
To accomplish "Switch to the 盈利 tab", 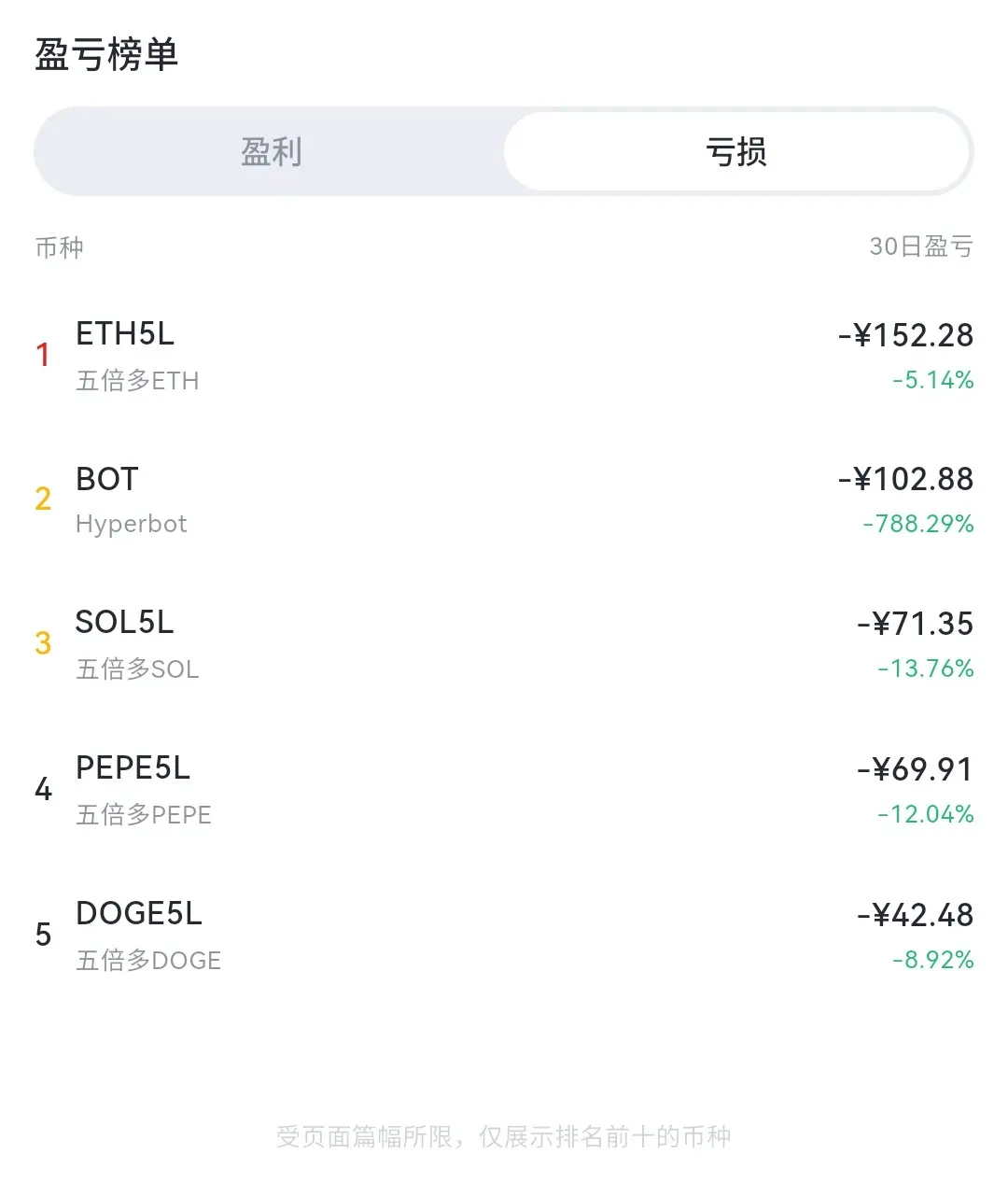I will point(271,151).
